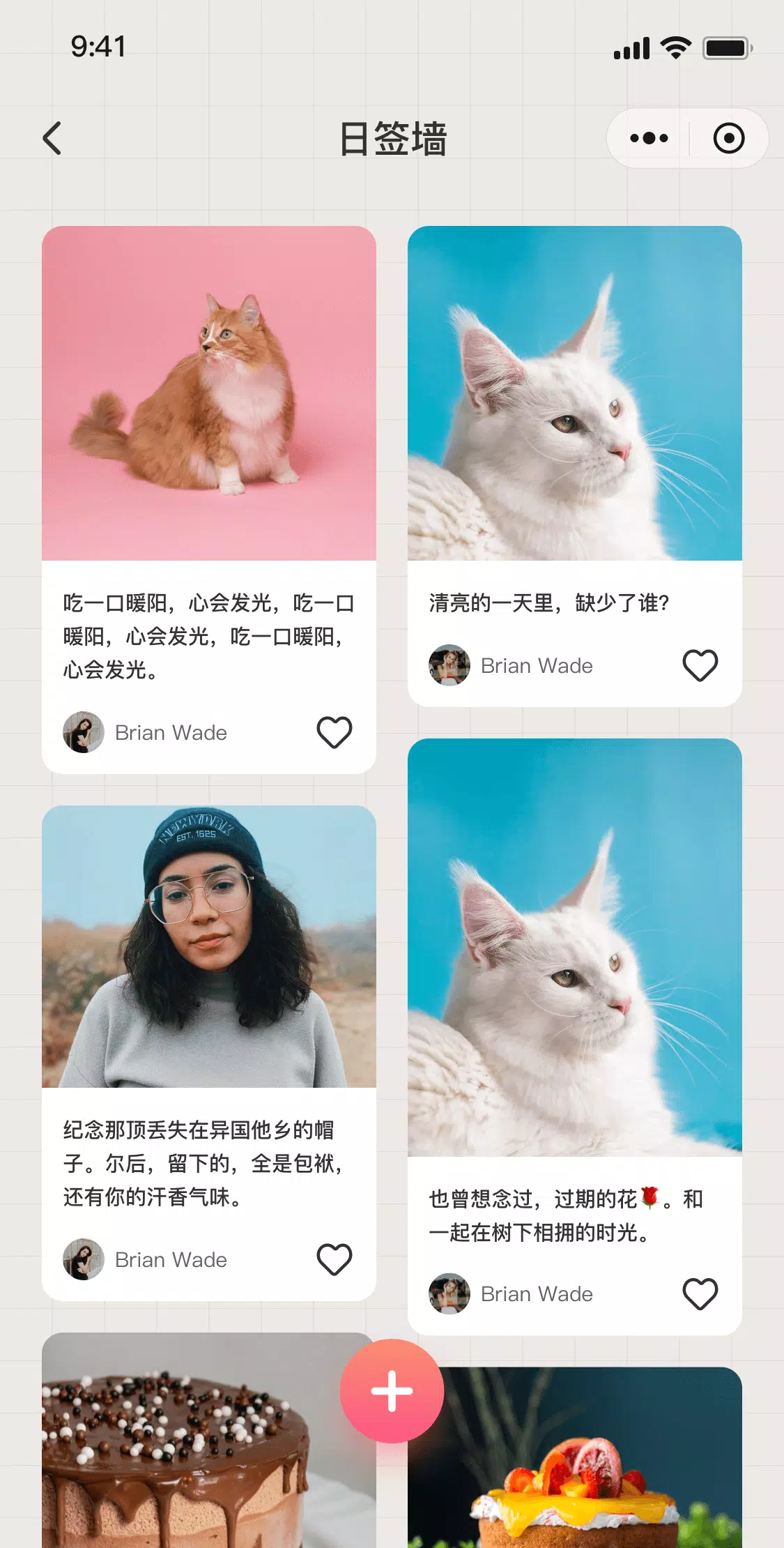Like the orange cat card with the heart
Screen dimensions: 784x1548
pos(335,732)
